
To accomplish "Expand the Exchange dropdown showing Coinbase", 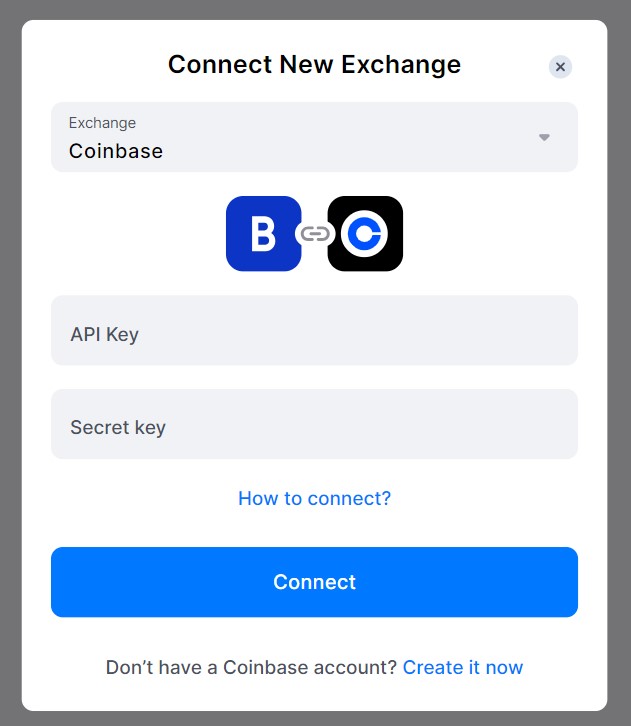I will (x=314, y=137).
